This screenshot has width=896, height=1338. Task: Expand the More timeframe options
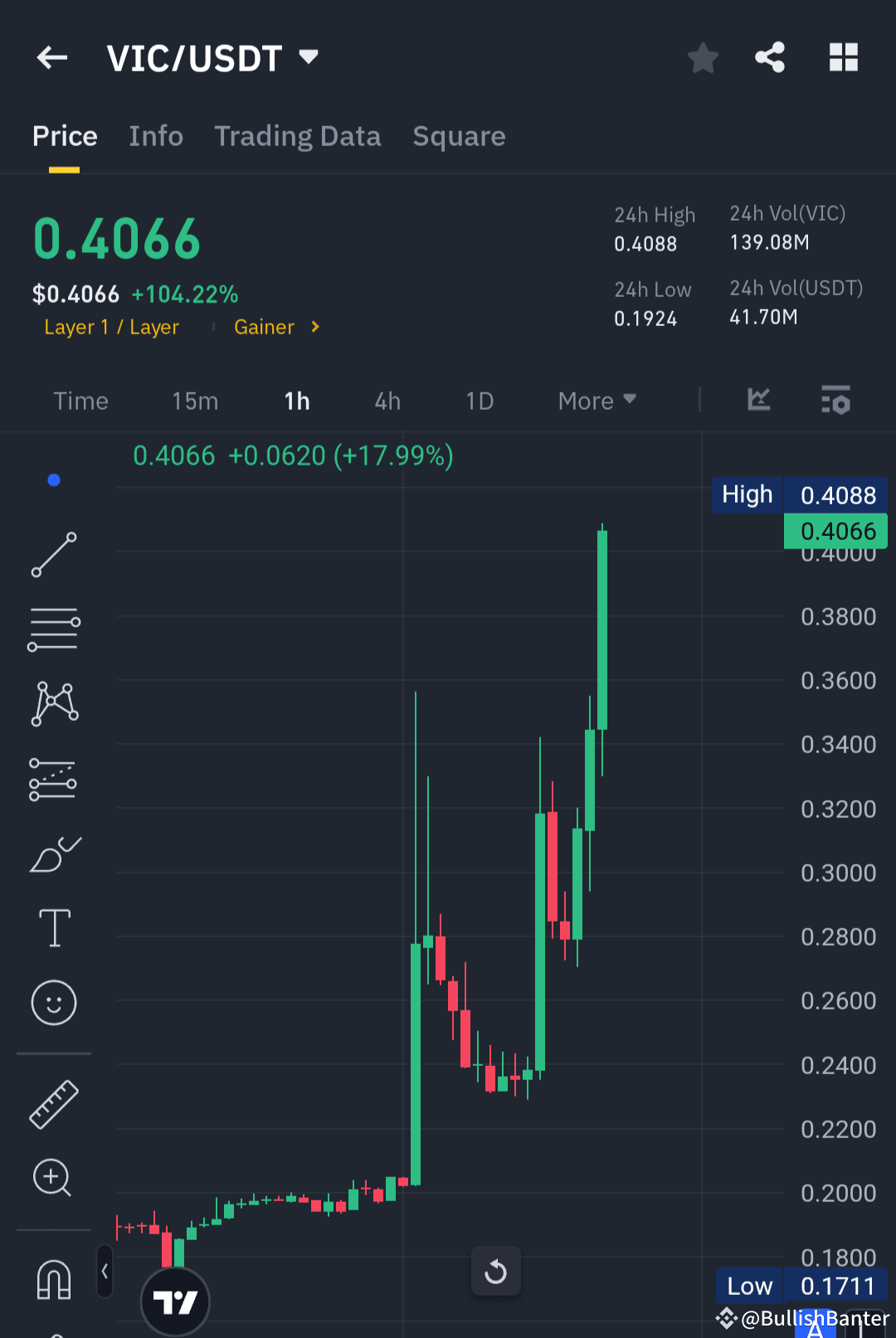[x=596, y=401]
